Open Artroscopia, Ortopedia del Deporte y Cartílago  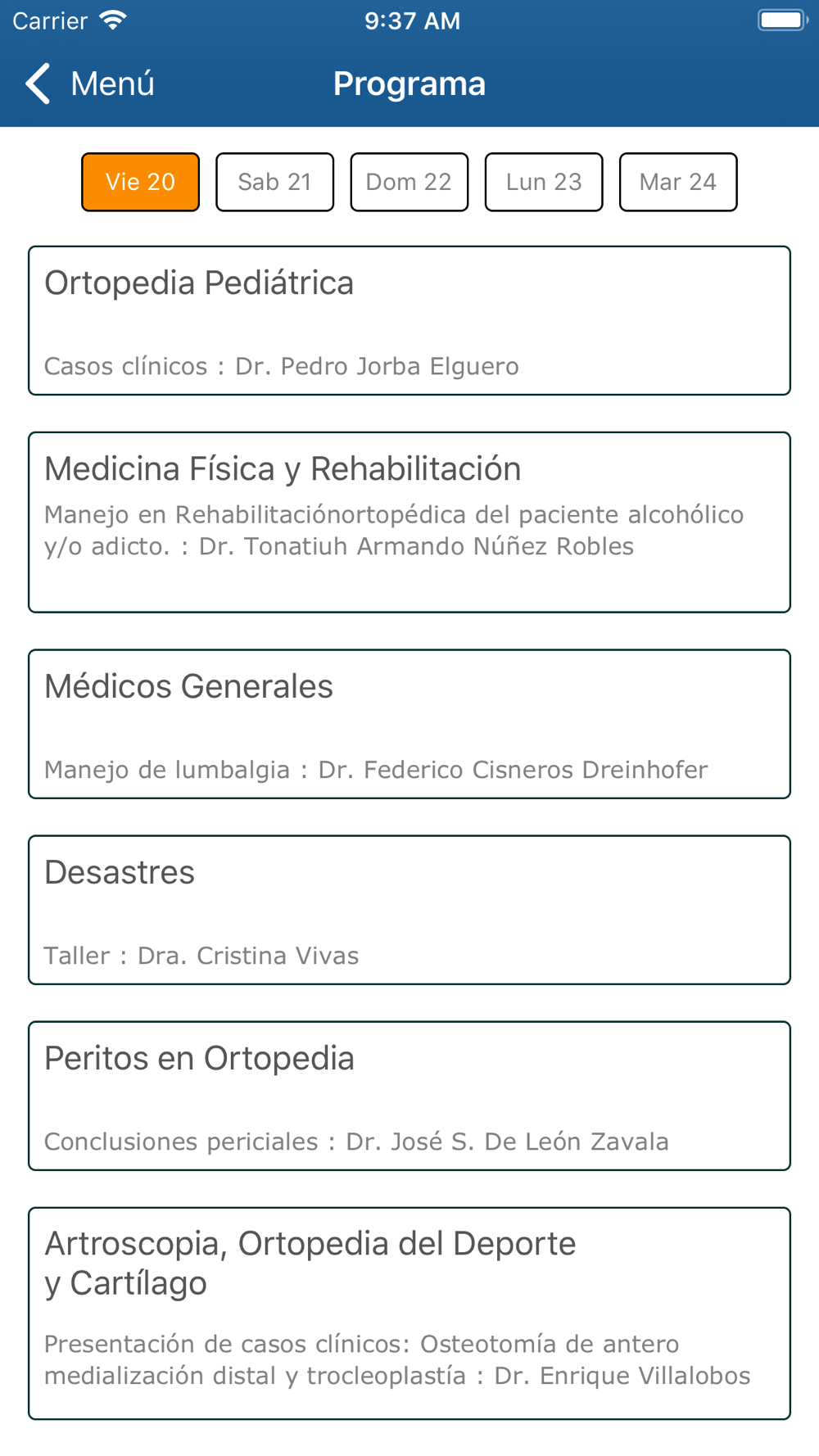pos(409,1314)
